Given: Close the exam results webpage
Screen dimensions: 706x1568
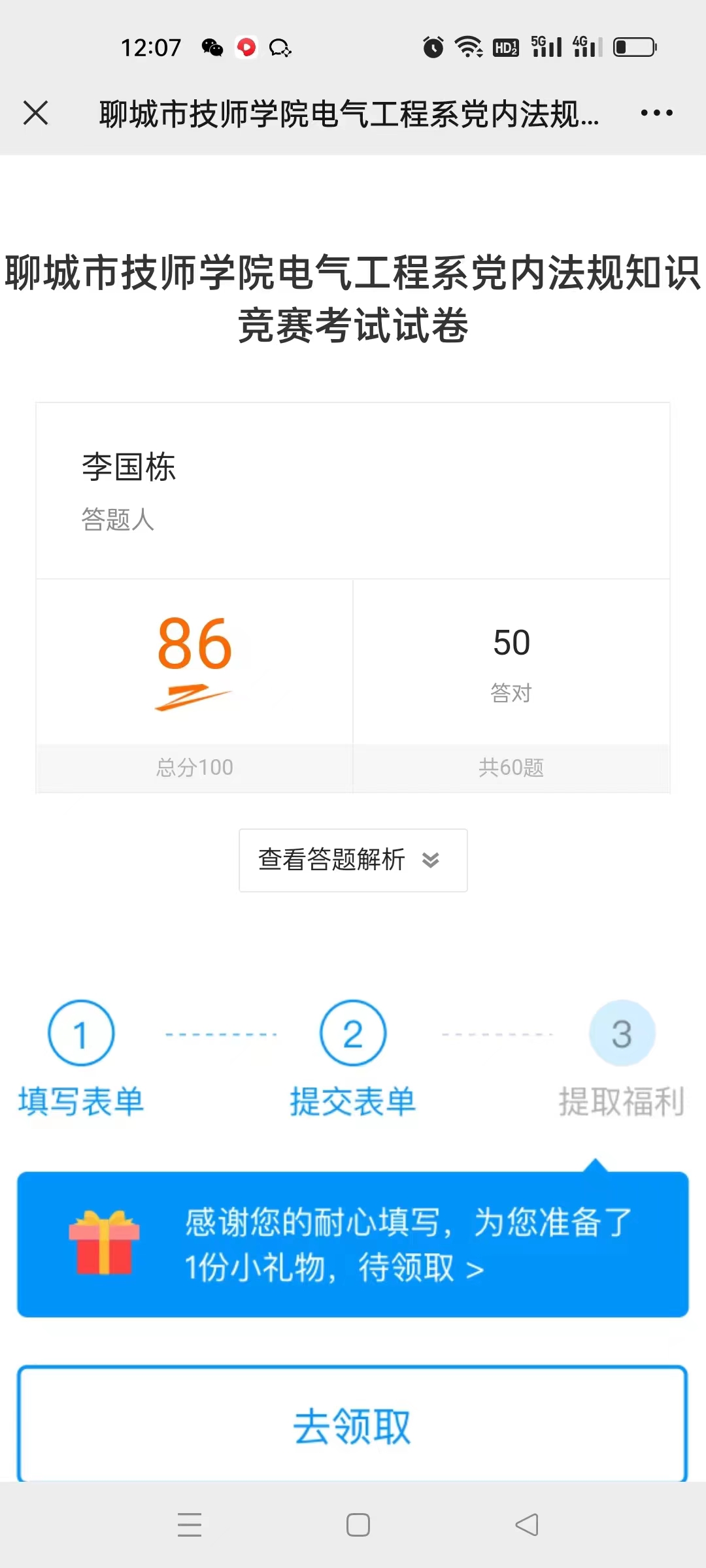Looking at the screenshot, I should [36, 113].
